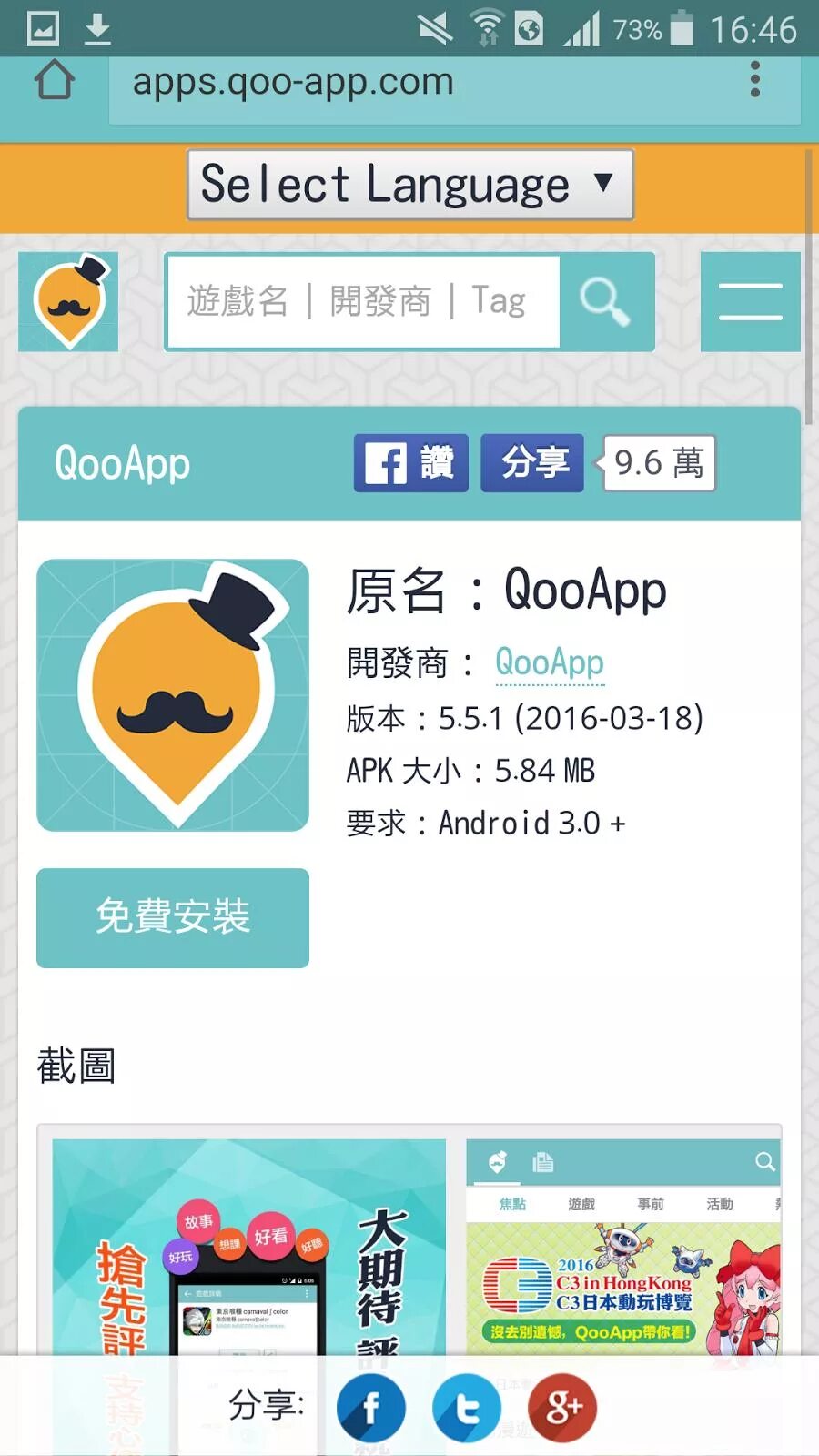Open the hamburger menu
The width and height of the screenshot is (819, 1456).
tap(751, 301)
